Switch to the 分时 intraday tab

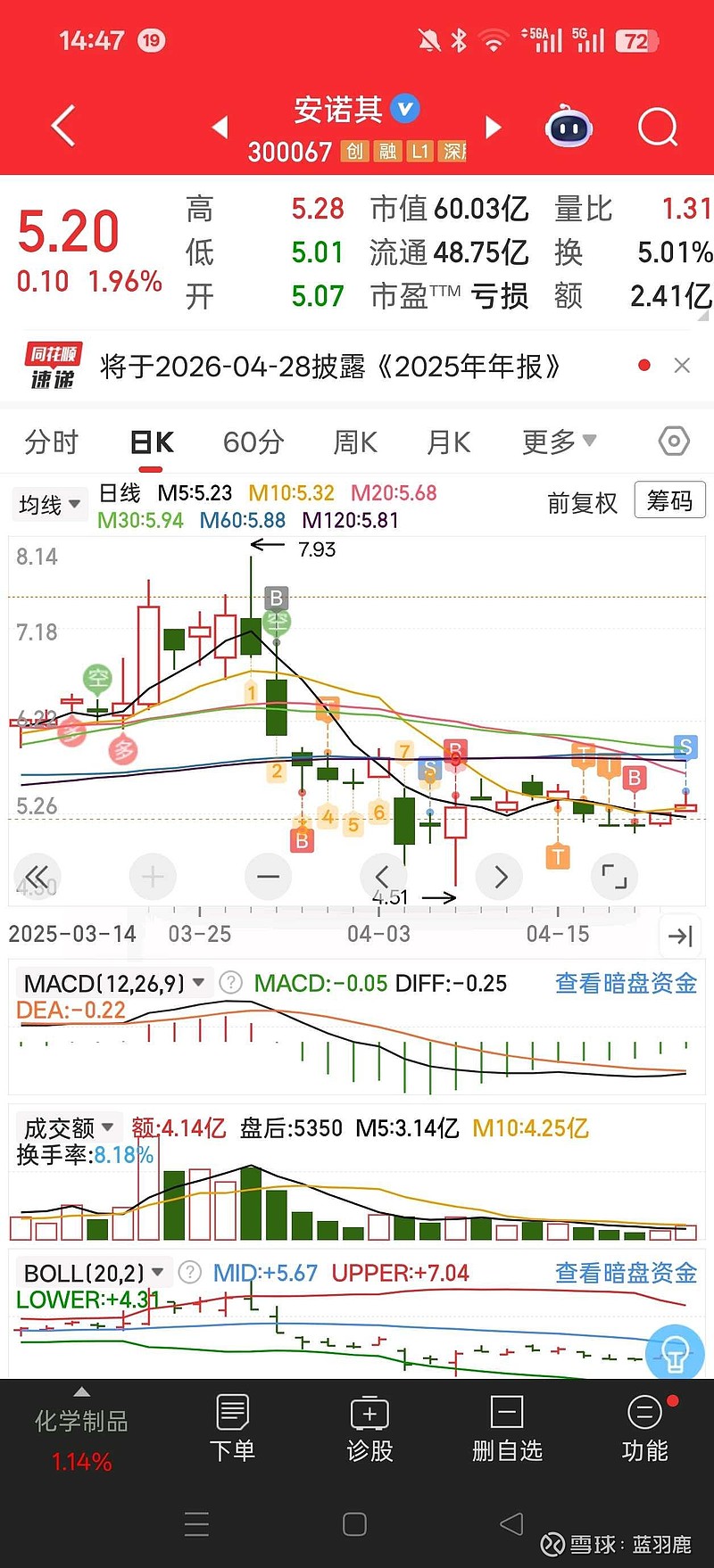click(51, 441)
